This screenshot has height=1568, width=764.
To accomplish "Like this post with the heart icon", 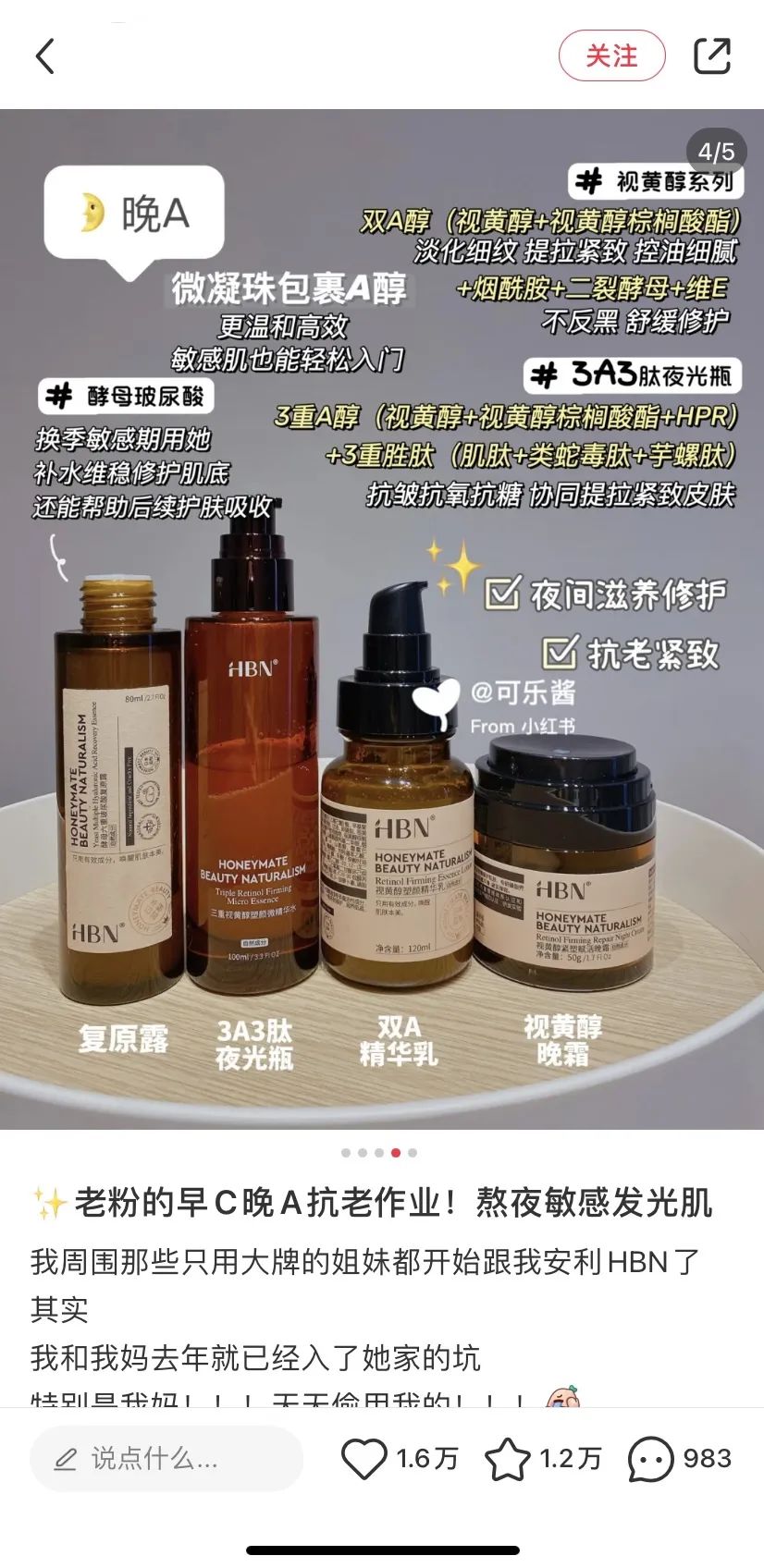I will (x=364, y=1459).
